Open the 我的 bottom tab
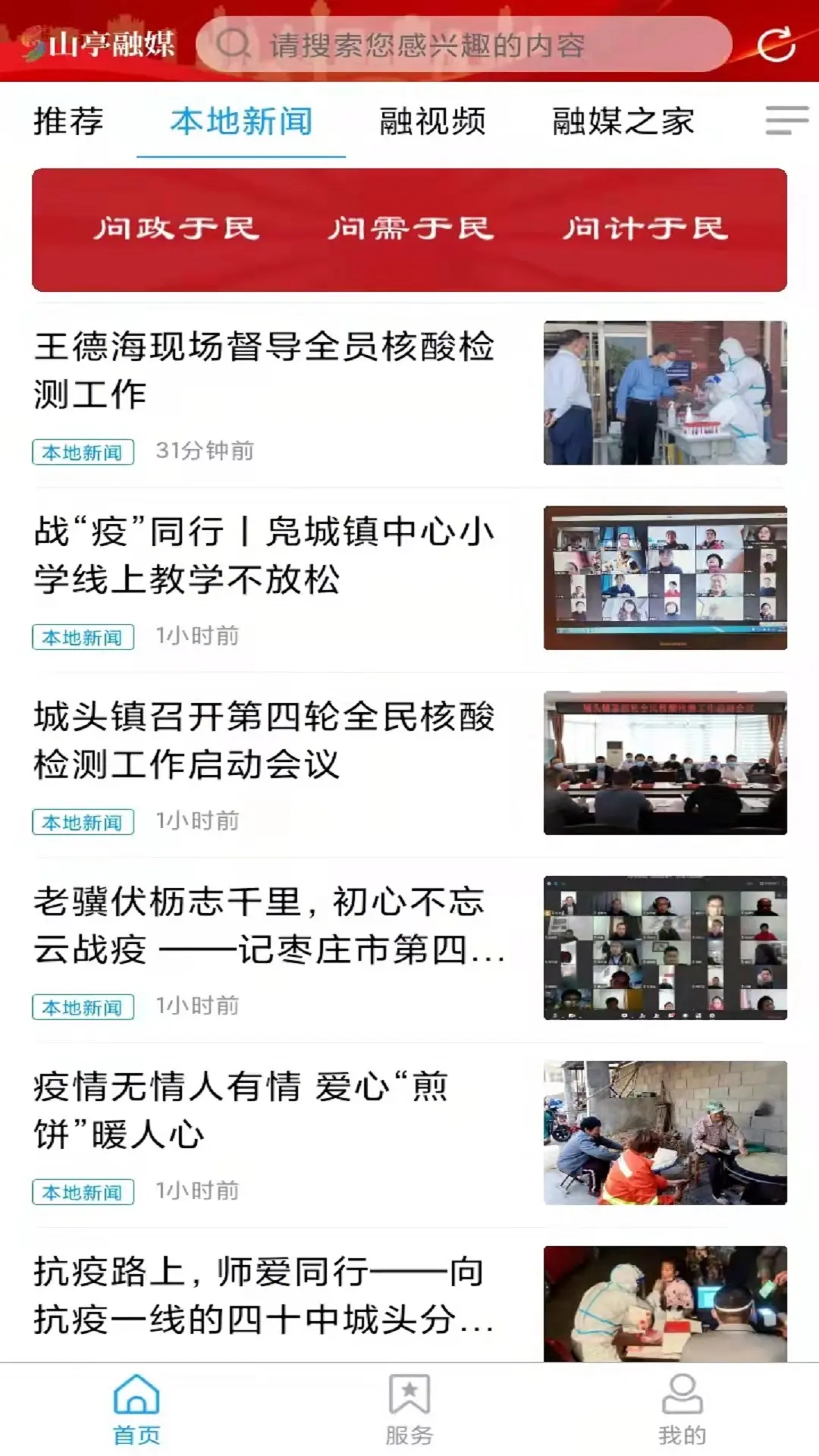The width and height of the screenshot is (819, 1456). click(682, 1410)
